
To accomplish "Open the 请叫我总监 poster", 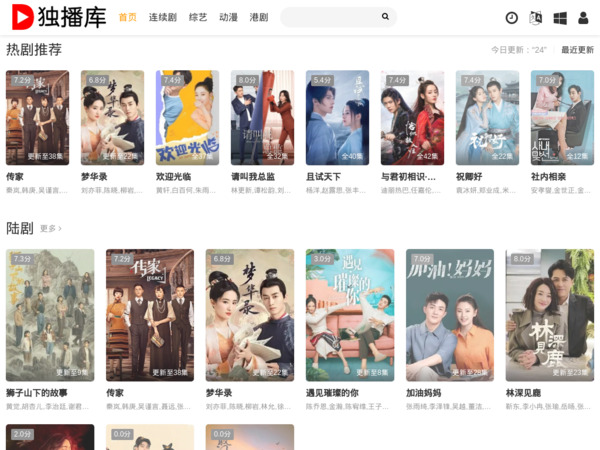I will [x=262, y=117].
